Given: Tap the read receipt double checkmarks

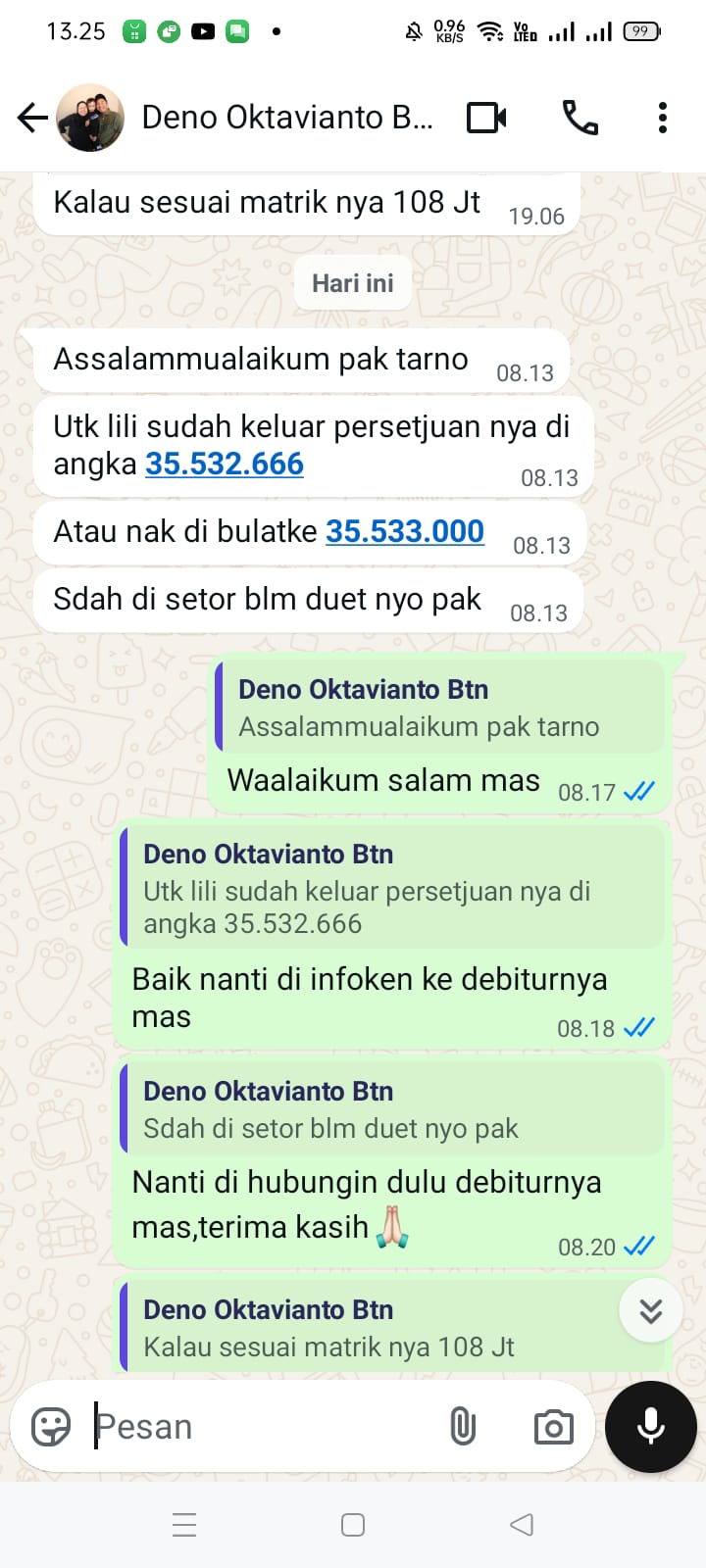Looking at the screenshot, I should [x=639, y=789].
